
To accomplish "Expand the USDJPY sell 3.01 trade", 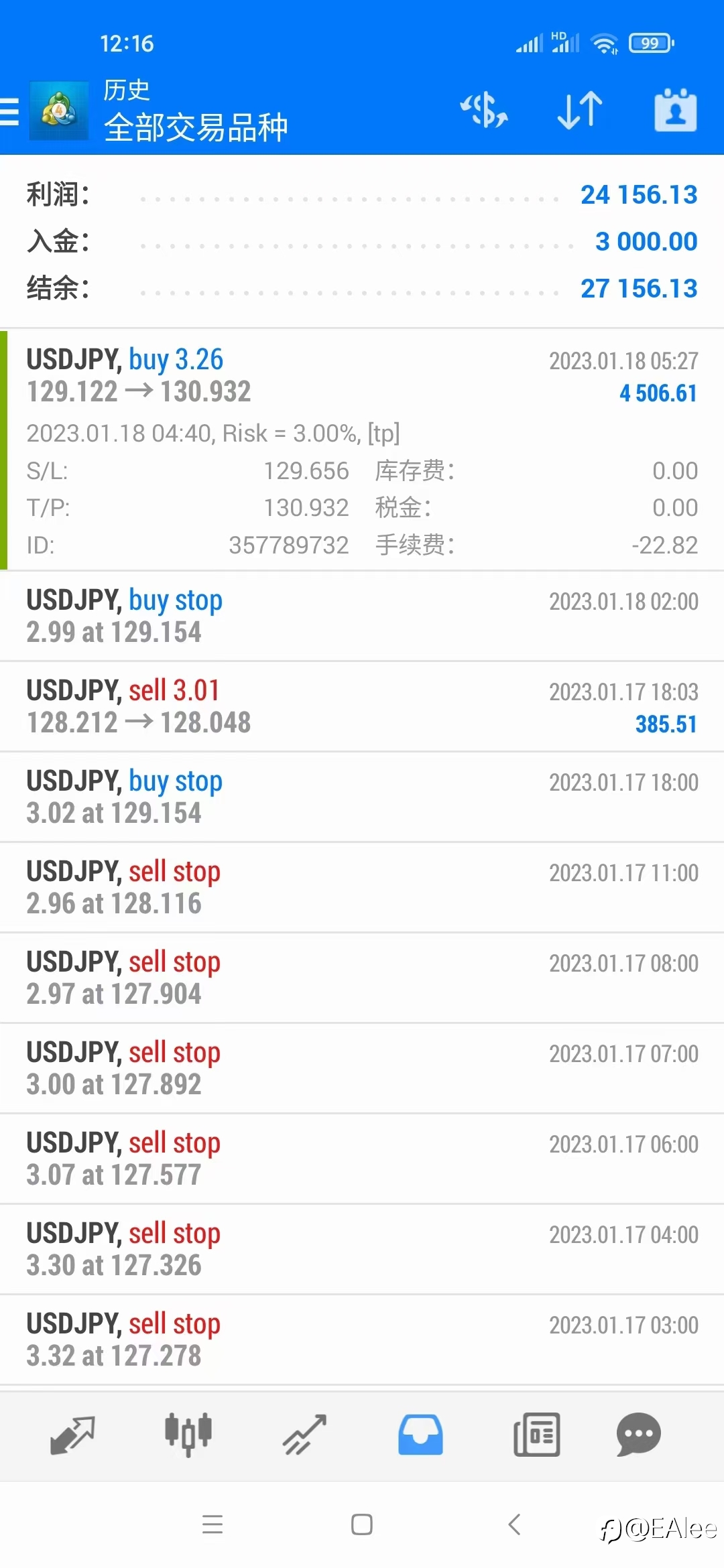I will point(362,706).
